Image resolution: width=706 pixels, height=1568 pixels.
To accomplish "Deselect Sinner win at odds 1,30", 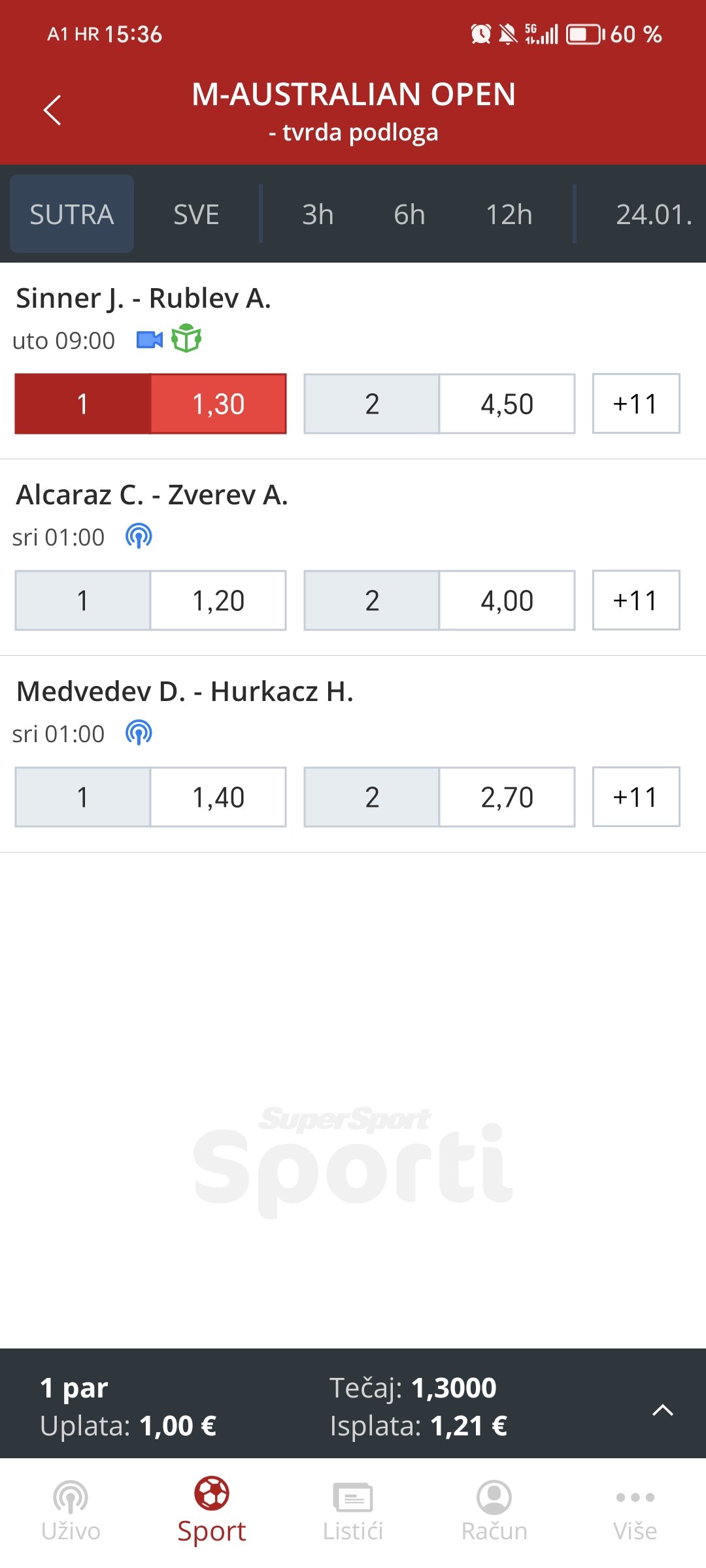I will click(x=150, y=404).
